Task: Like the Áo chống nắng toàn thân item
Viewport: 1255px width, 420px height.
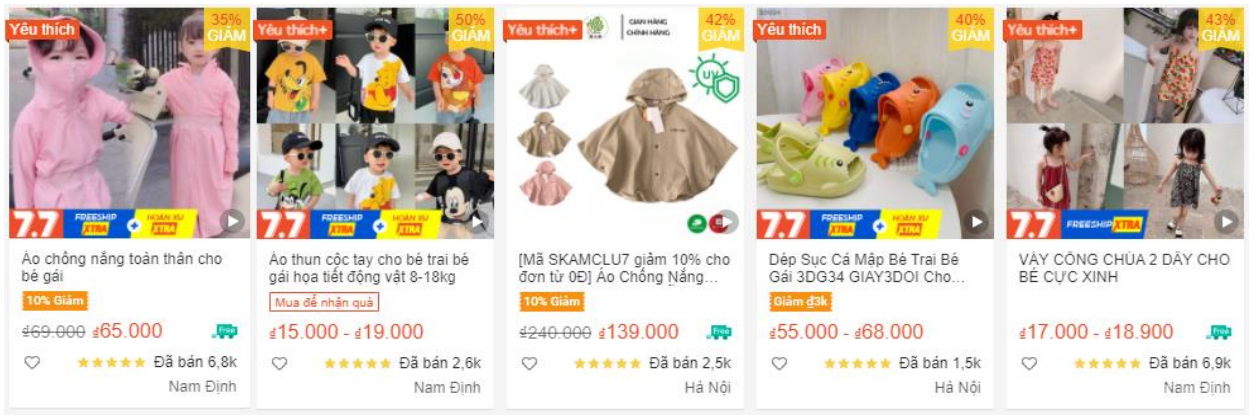Action: tap(32, 363)
